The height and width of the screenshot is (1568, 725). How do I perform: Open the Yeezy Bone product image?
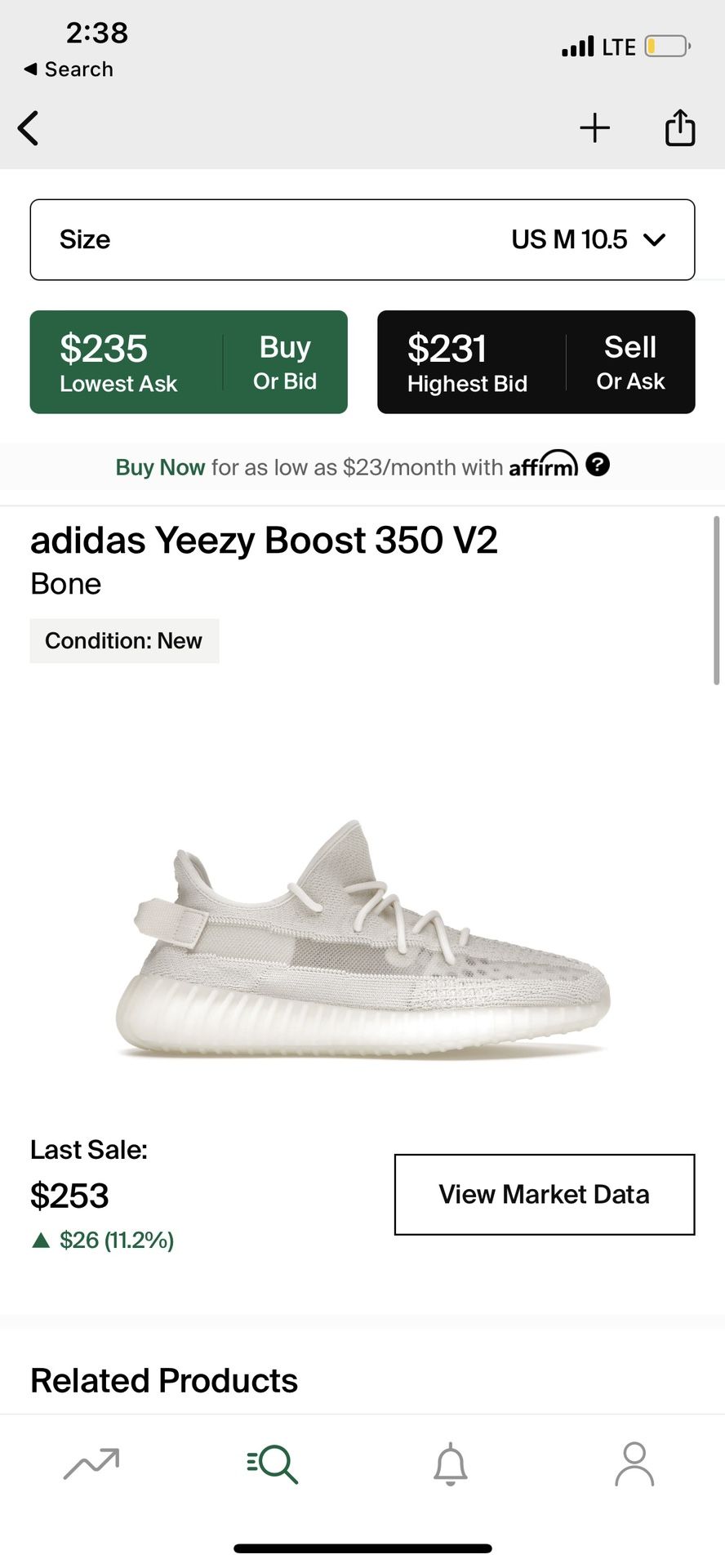click(x=362, y=939)
